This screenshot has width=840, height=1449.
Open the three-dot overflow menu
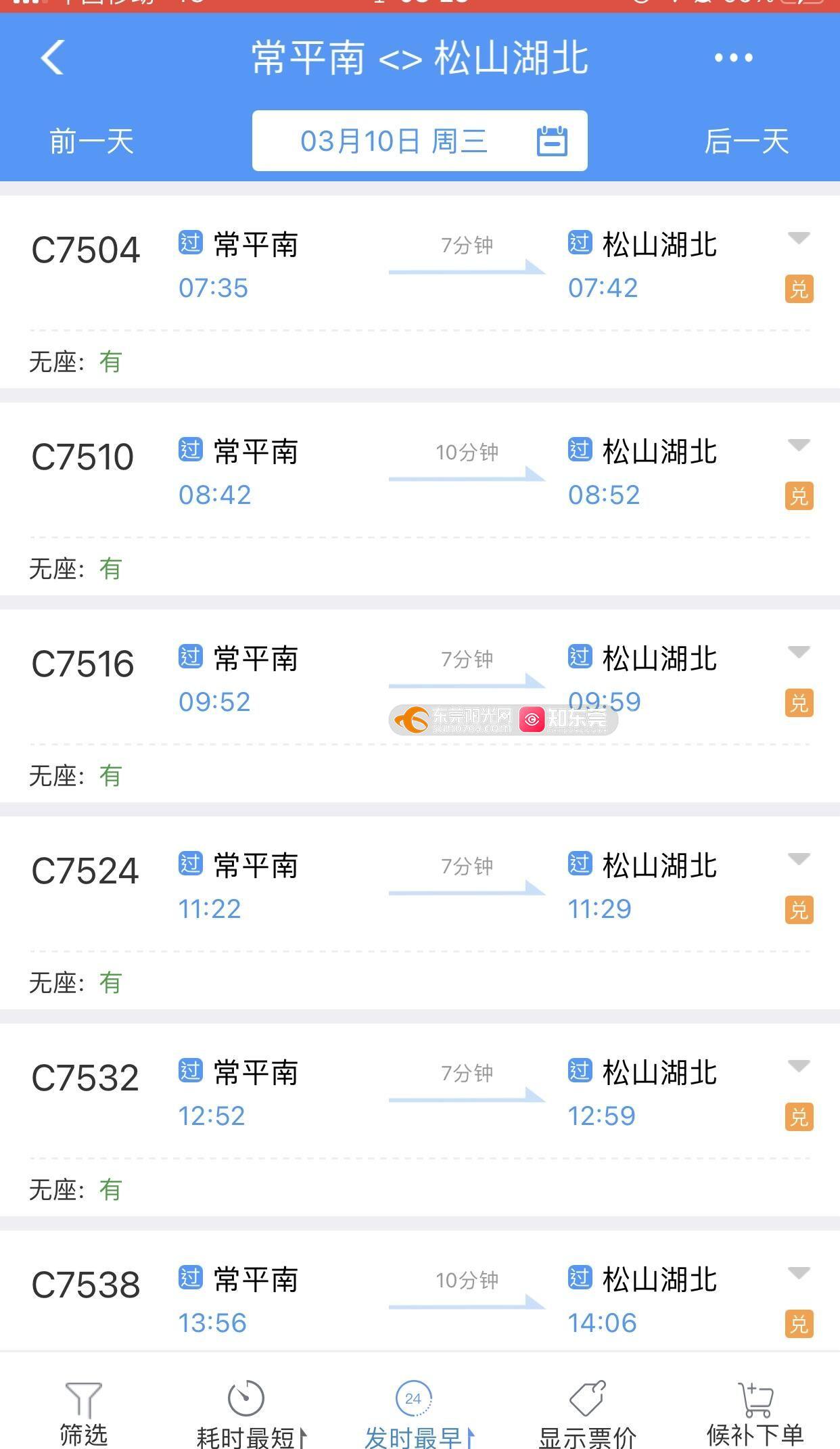tap(733, 57)
